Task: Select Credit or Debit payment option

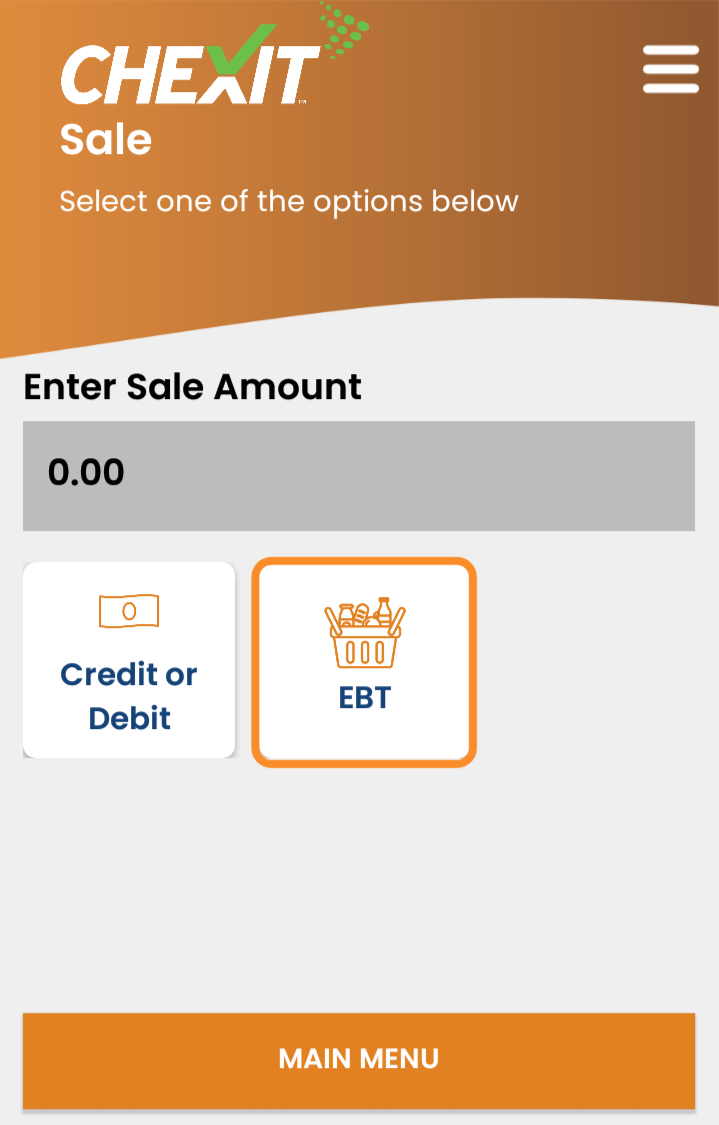Action: coord(129,660)
